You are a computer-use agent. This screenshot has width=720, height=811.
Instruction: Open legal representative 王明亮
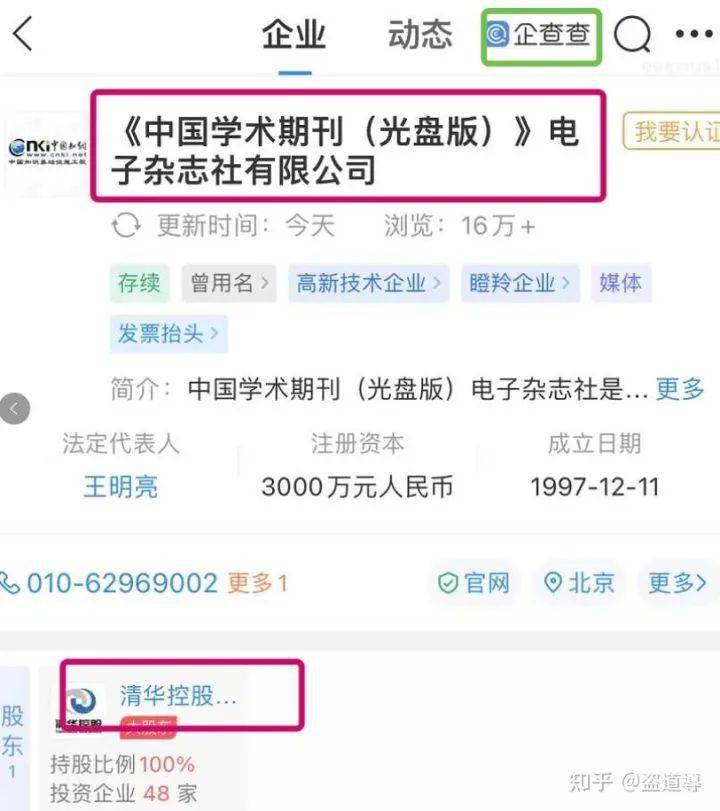(120, 487)
